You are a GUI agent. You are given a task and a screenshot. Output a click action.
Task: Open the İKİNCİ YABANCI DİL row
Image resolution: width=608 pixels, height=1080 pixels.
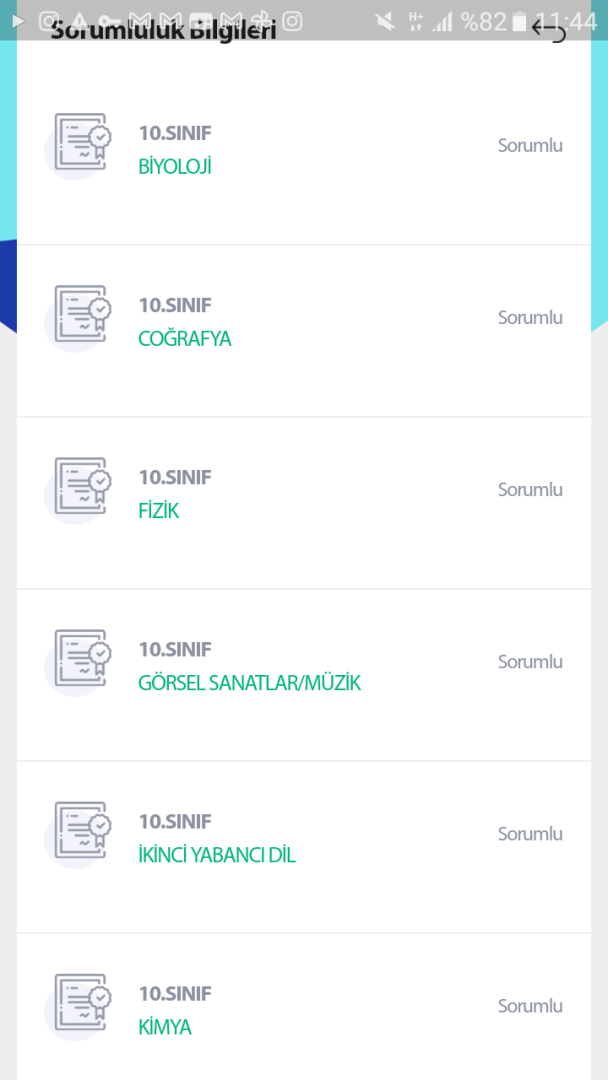303,839
